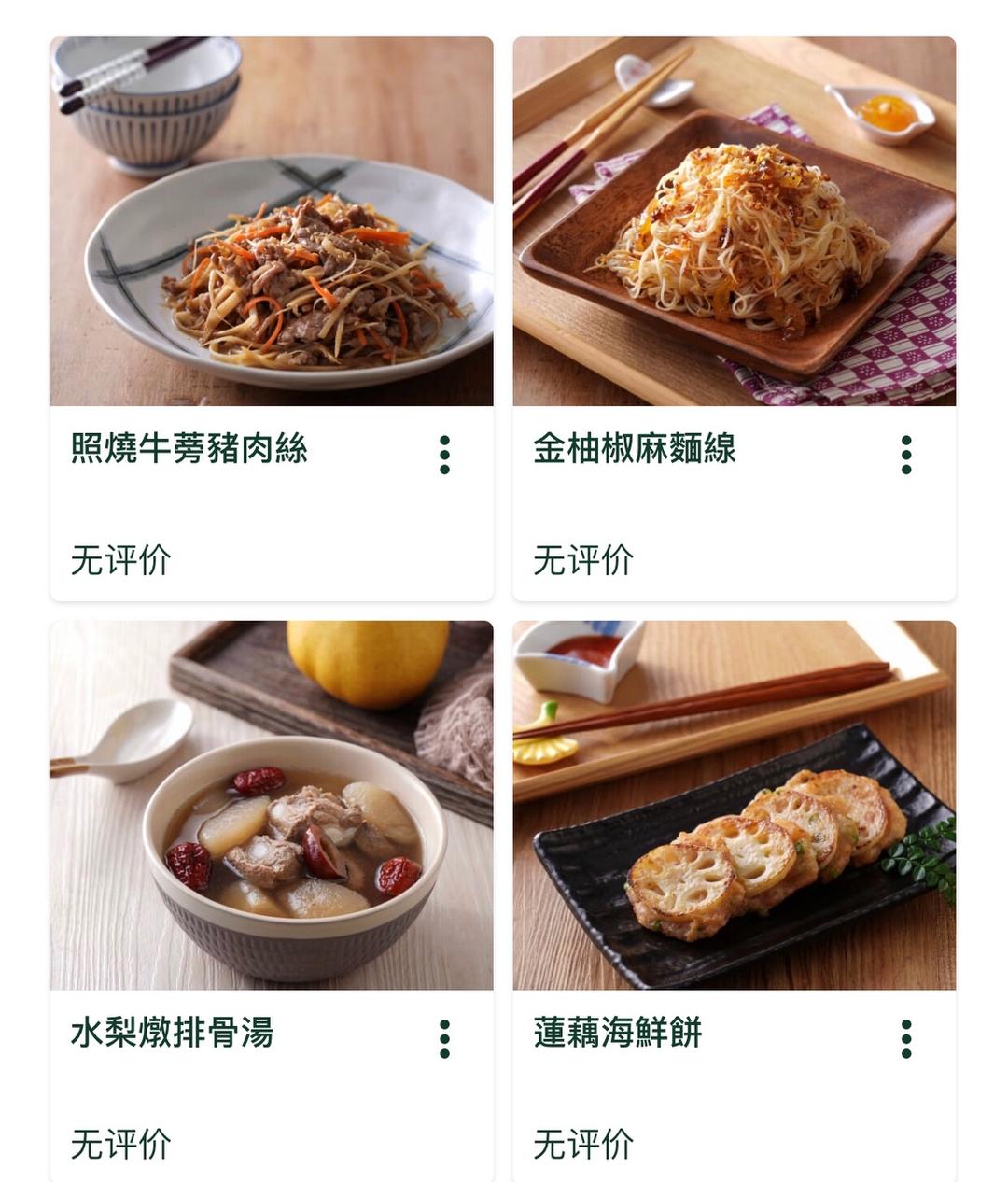Open more options for 蓮藕海鮮餅
This screenshot has height=1182, width=1008.
906,1039
